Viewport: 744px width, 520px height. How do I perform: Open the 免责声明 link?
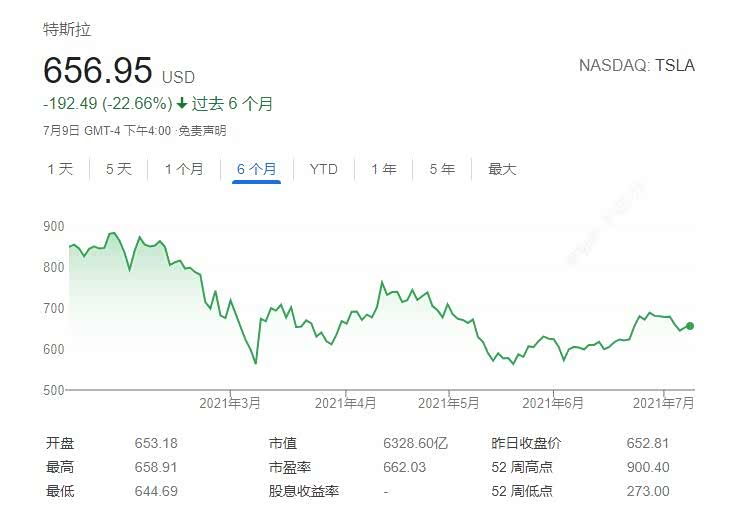tap(202, 131)
